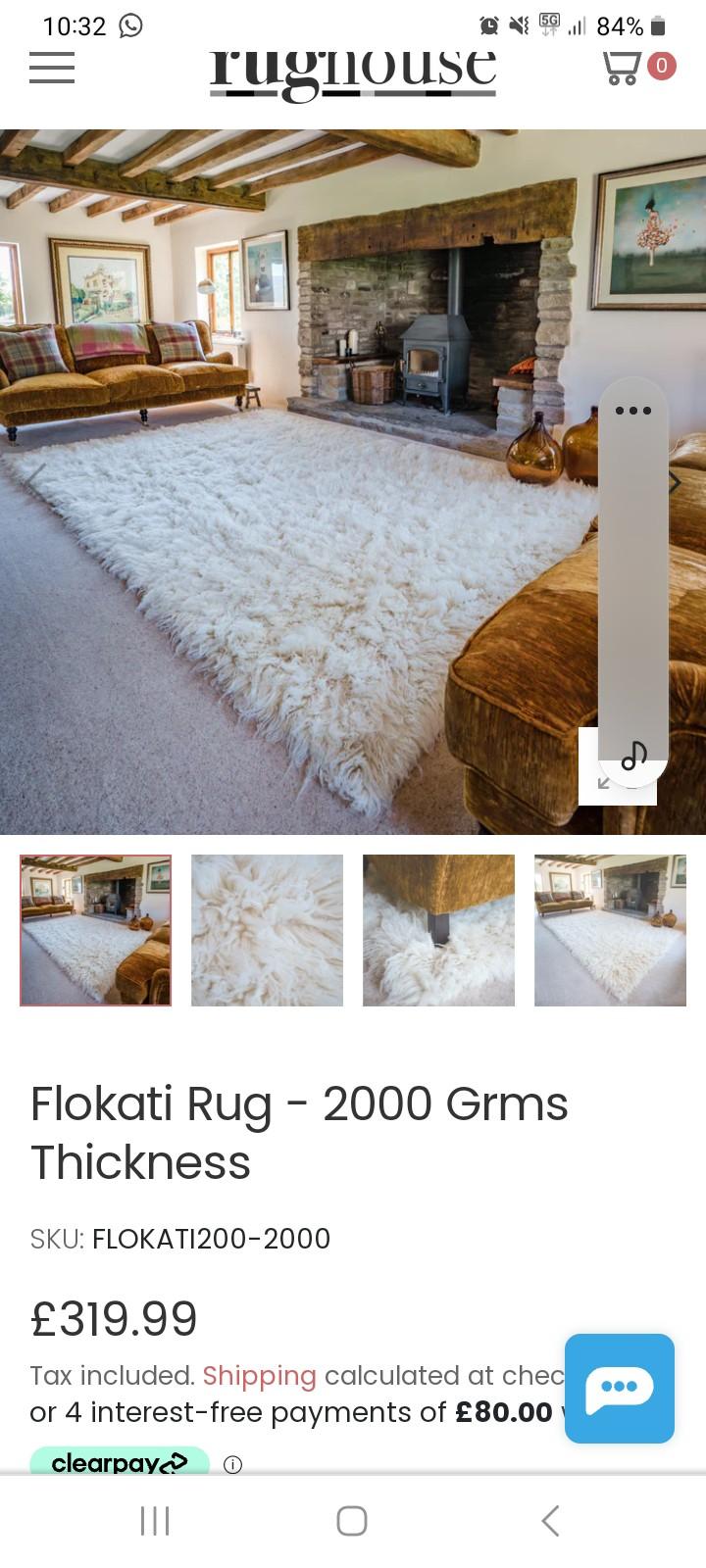Advance to the next product image
Screen dimensions: 706x1568
[x=675, y=481]
